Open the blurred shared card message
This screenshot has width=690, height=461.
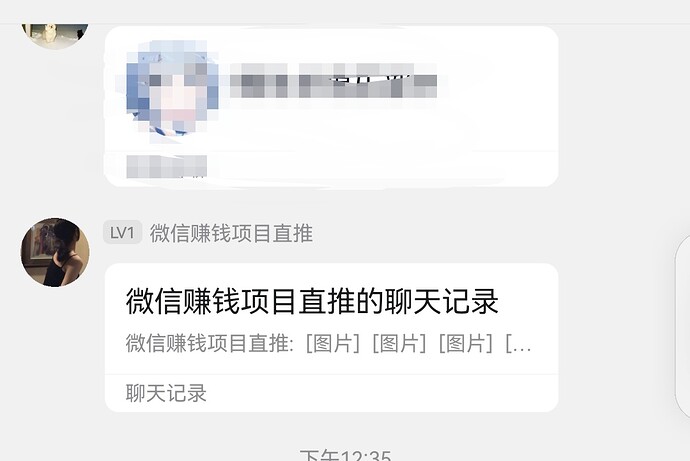[330, 105]
